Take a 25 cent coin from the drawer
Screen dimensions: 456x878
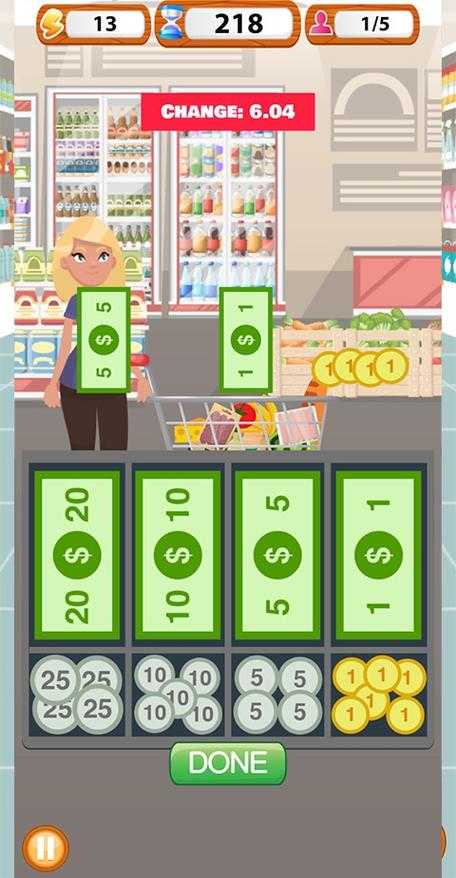[x=76, y=694]
